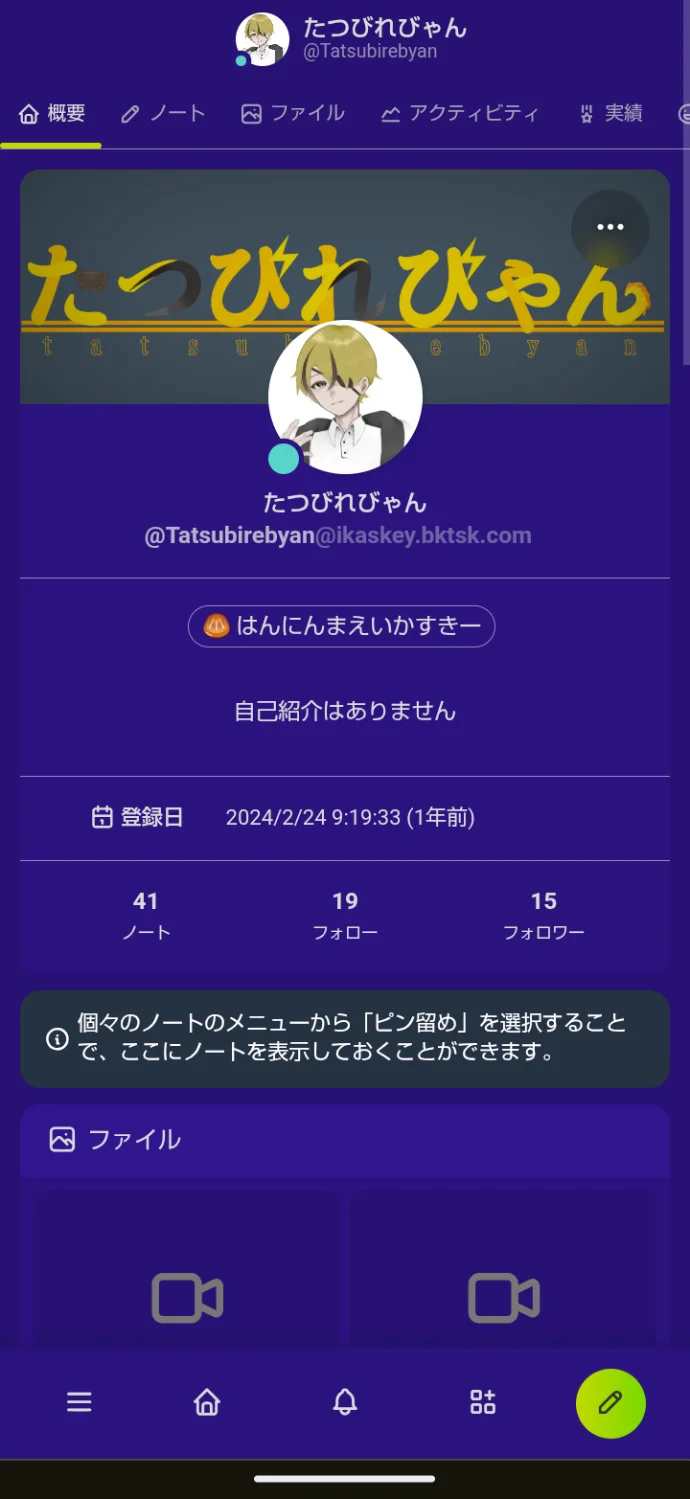The image size is (690, 1499).
Task: Tap the はんにんまえいかすきー role chip
Action: (x=341, y=627)
